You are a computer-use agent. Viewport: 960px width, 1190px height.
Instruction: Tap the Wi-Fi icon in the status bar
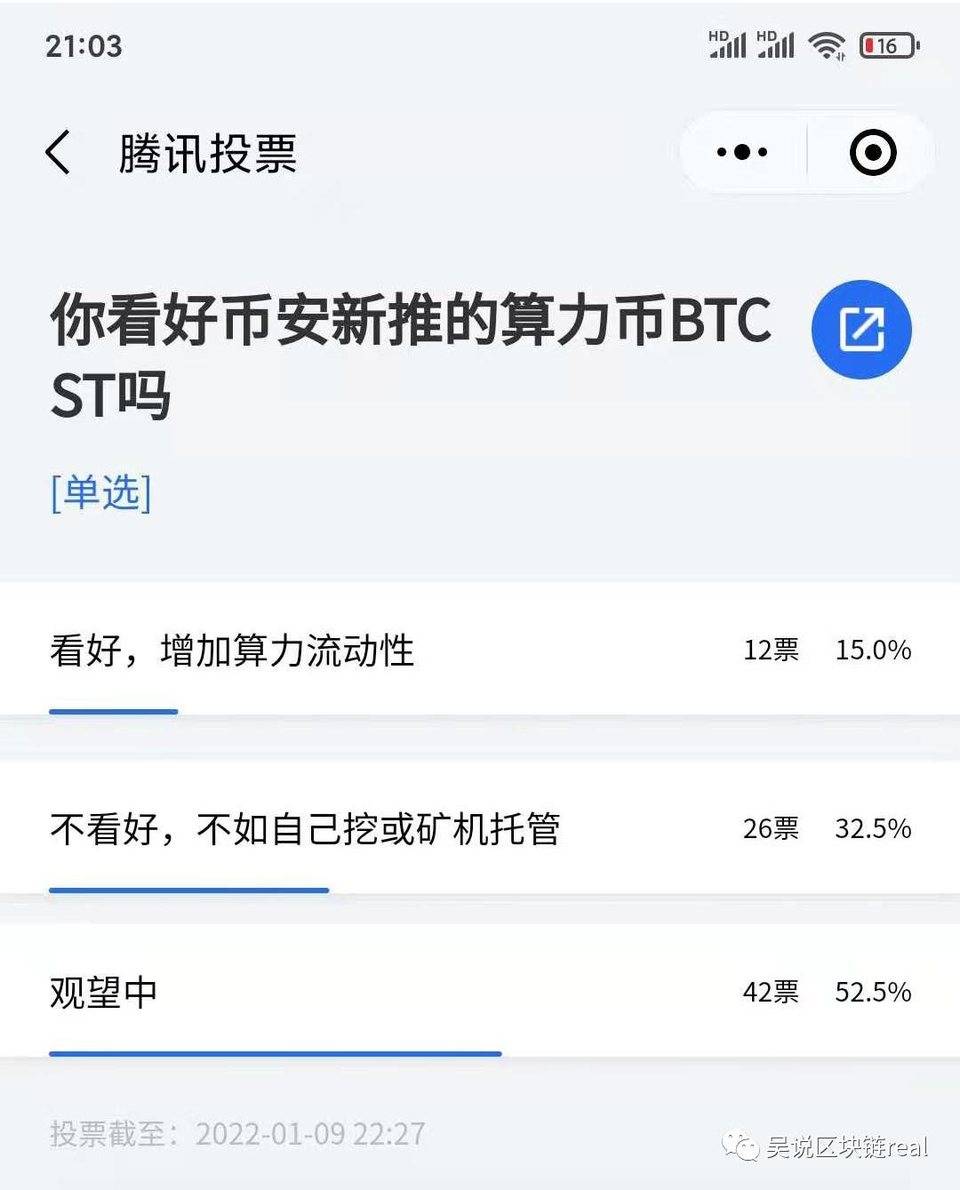[x=828, y=45]
